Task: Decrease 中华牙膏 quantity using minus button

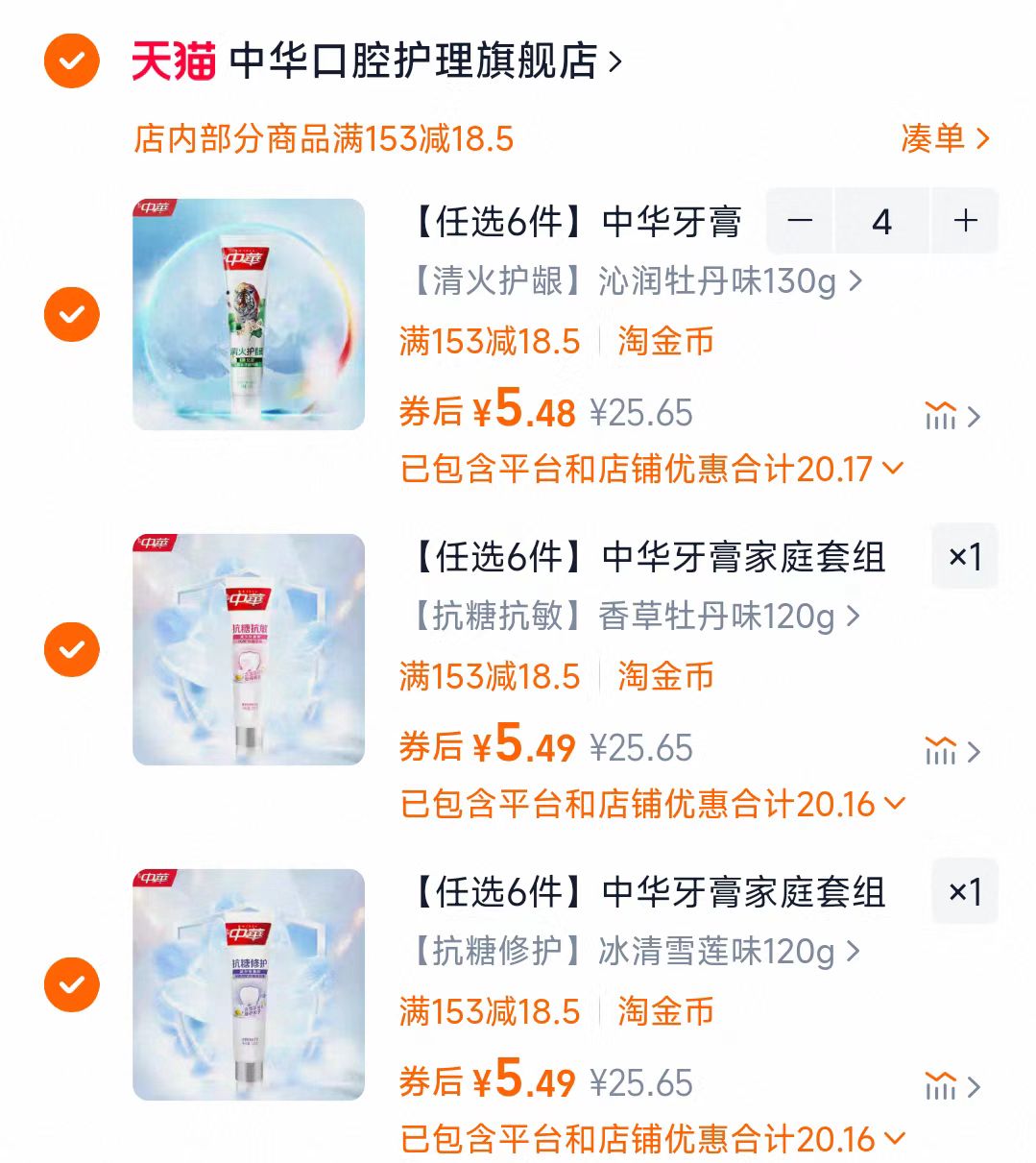Action: click(802, 221)
